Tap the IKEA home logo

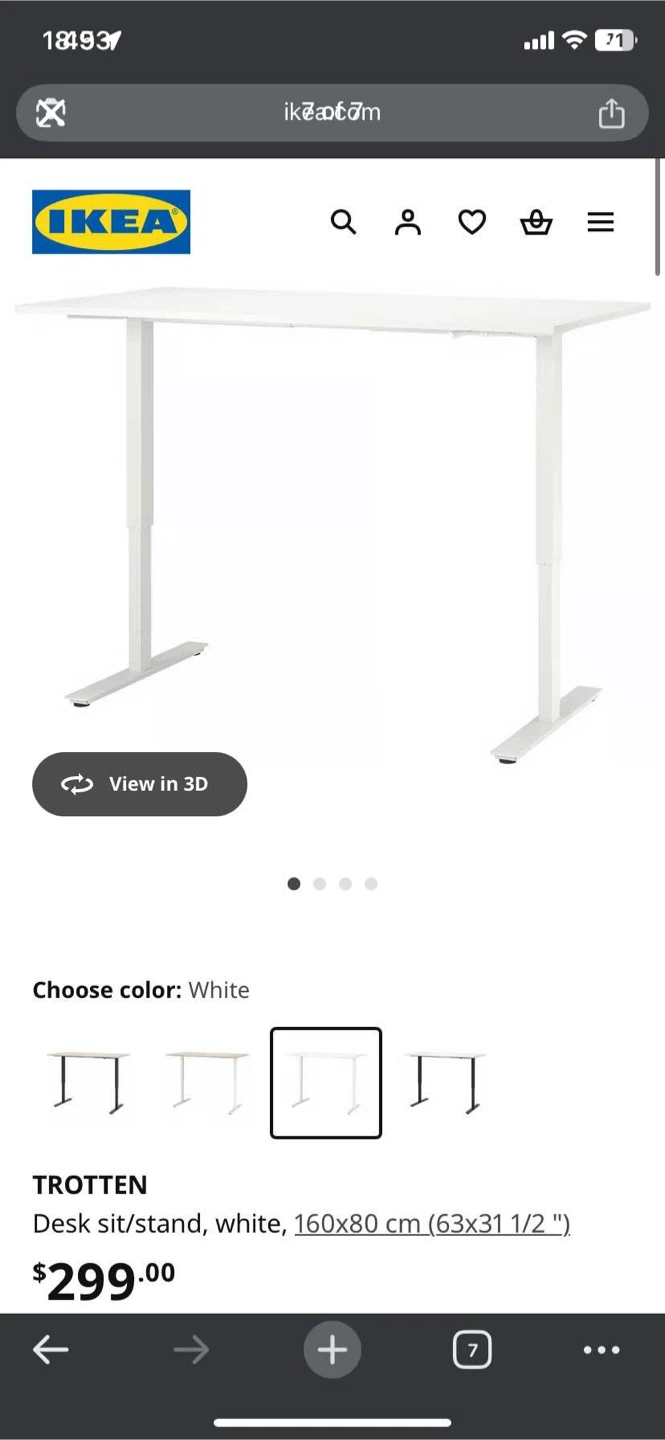111,222
